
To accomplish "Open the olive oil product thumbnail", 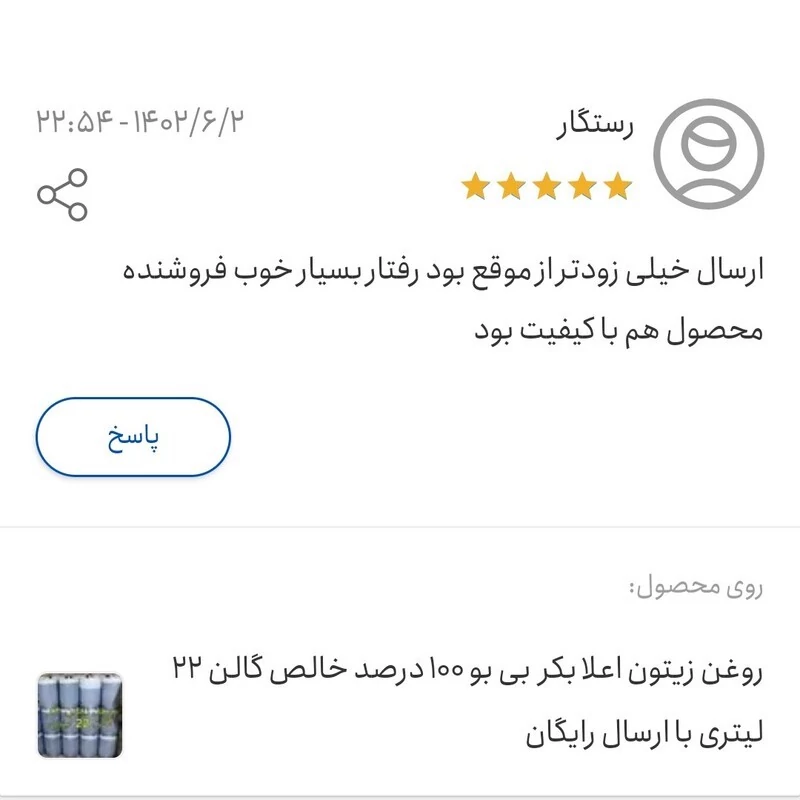I will click(80, 714).
